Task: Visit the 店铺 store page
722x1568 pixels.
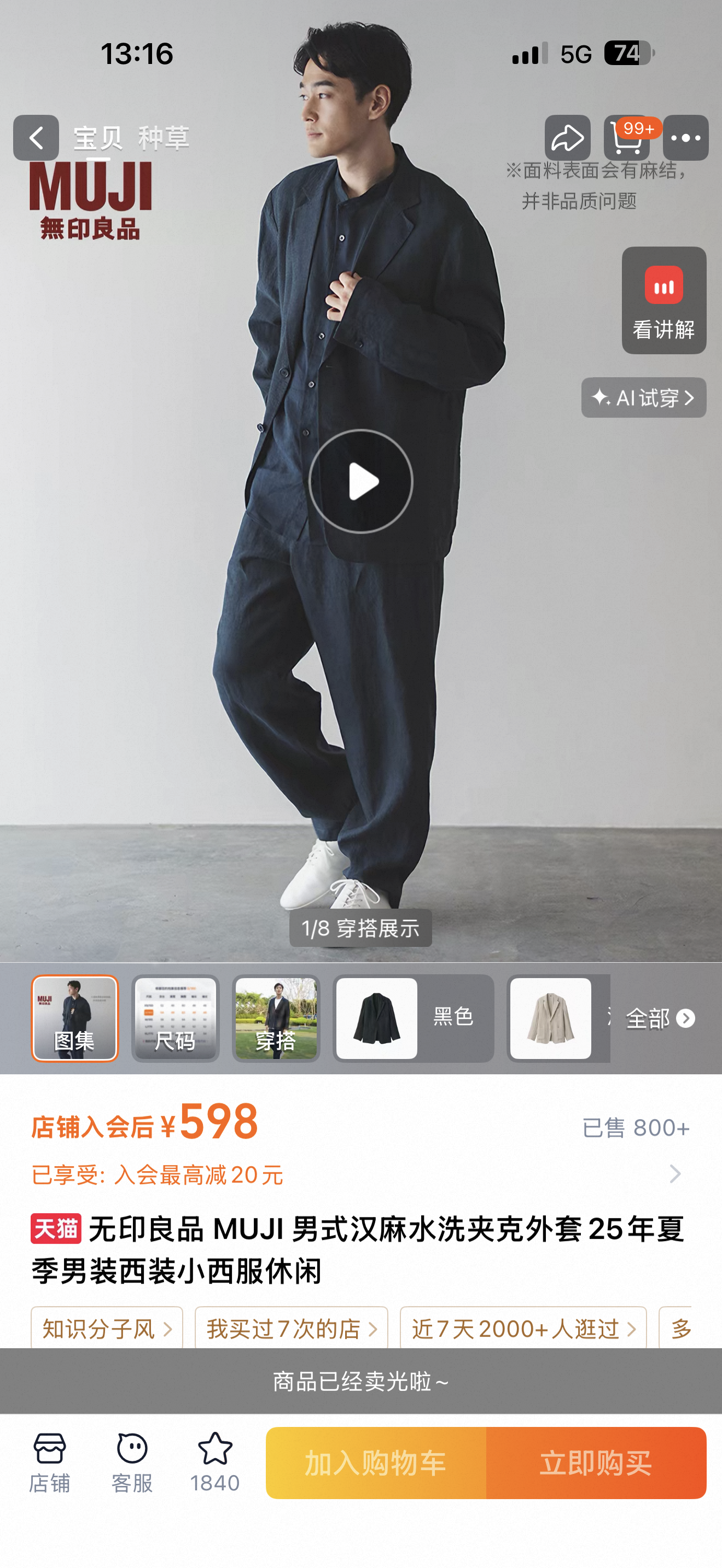Action: [x=50, y=1462]
